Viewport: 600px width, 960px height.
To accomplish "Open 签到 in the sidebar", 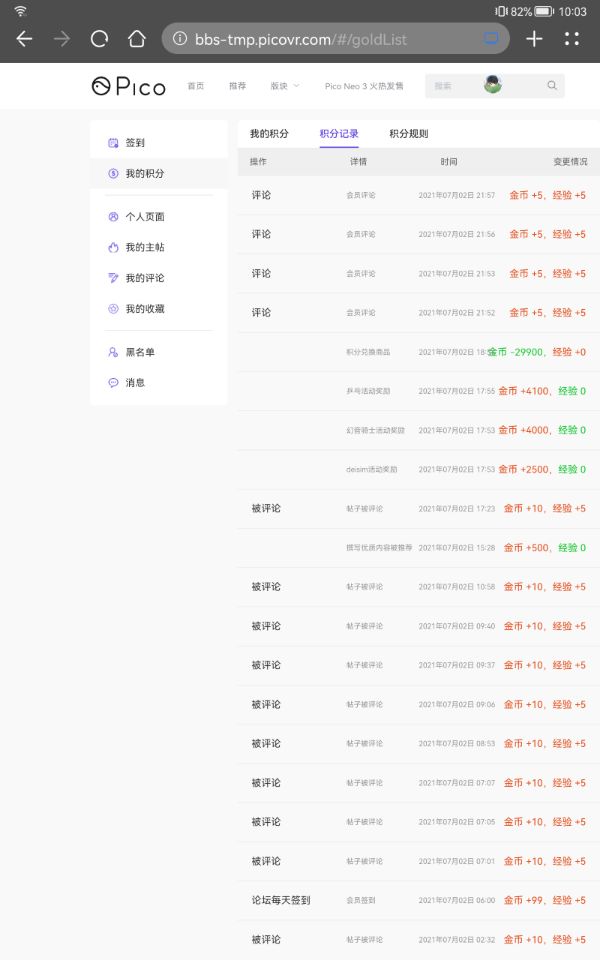I will 135,143.
